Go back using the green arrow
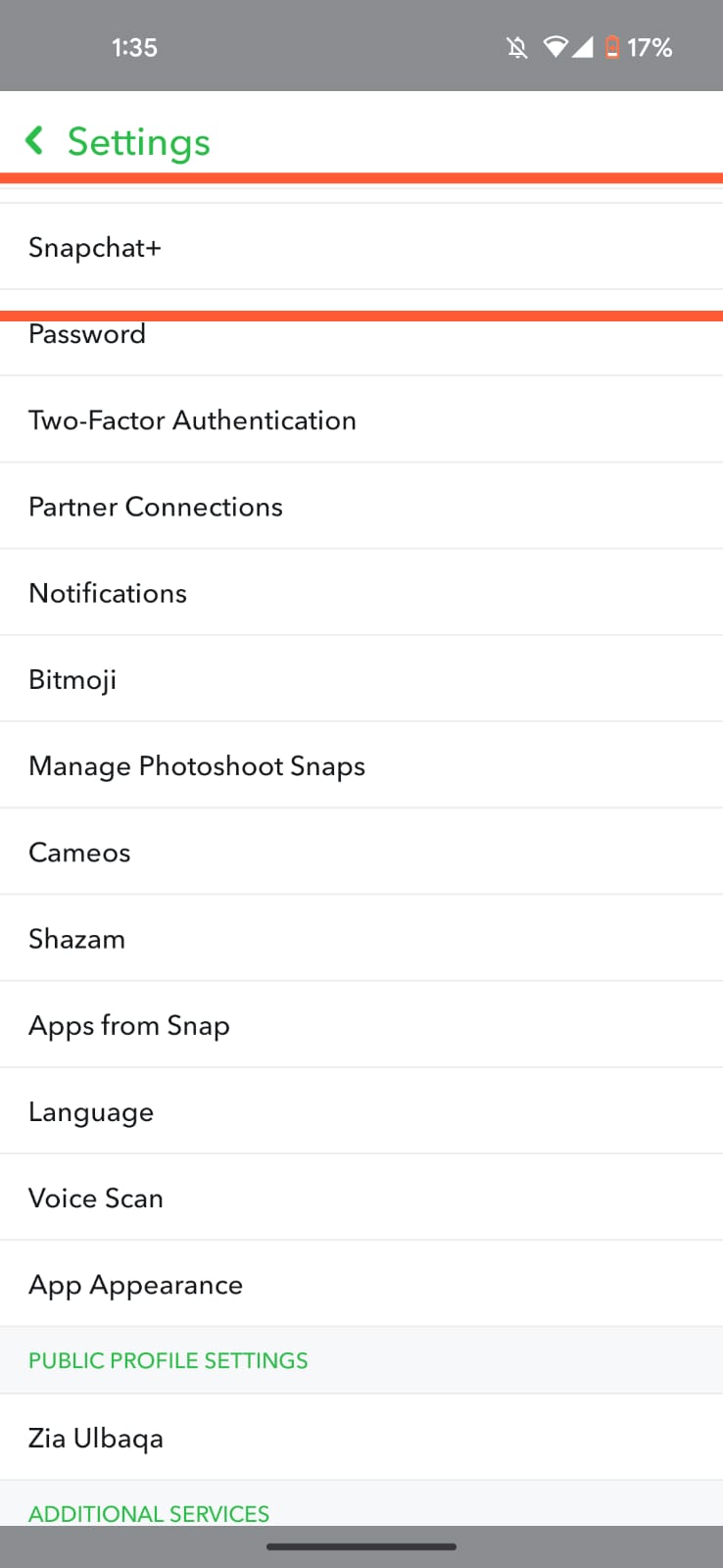Viewport: 723px width, 1568px height. tap(35, 141)
